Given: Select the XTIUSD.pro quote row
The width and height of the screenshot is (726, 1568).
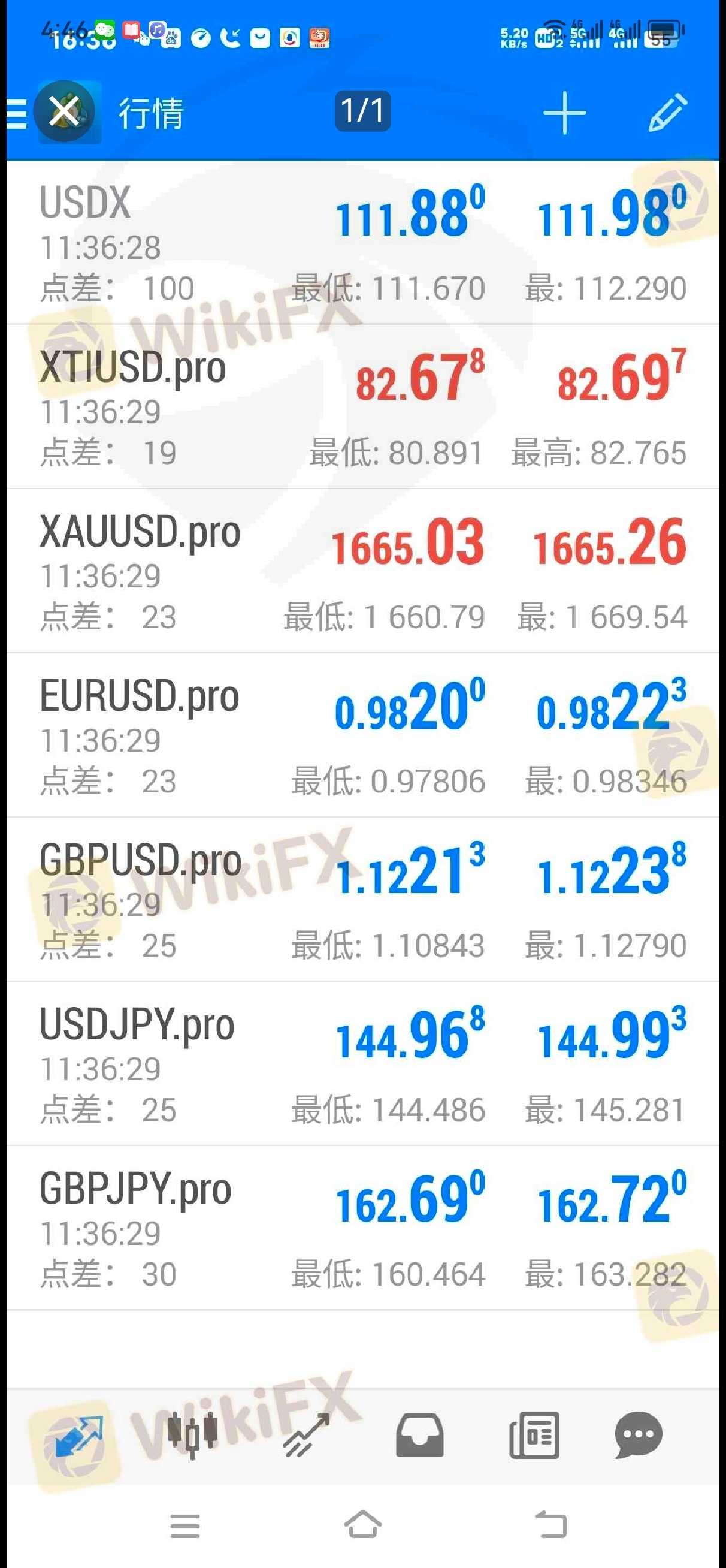Looking at the screenshot, I should pyautogui.click(x=362, y=407).
